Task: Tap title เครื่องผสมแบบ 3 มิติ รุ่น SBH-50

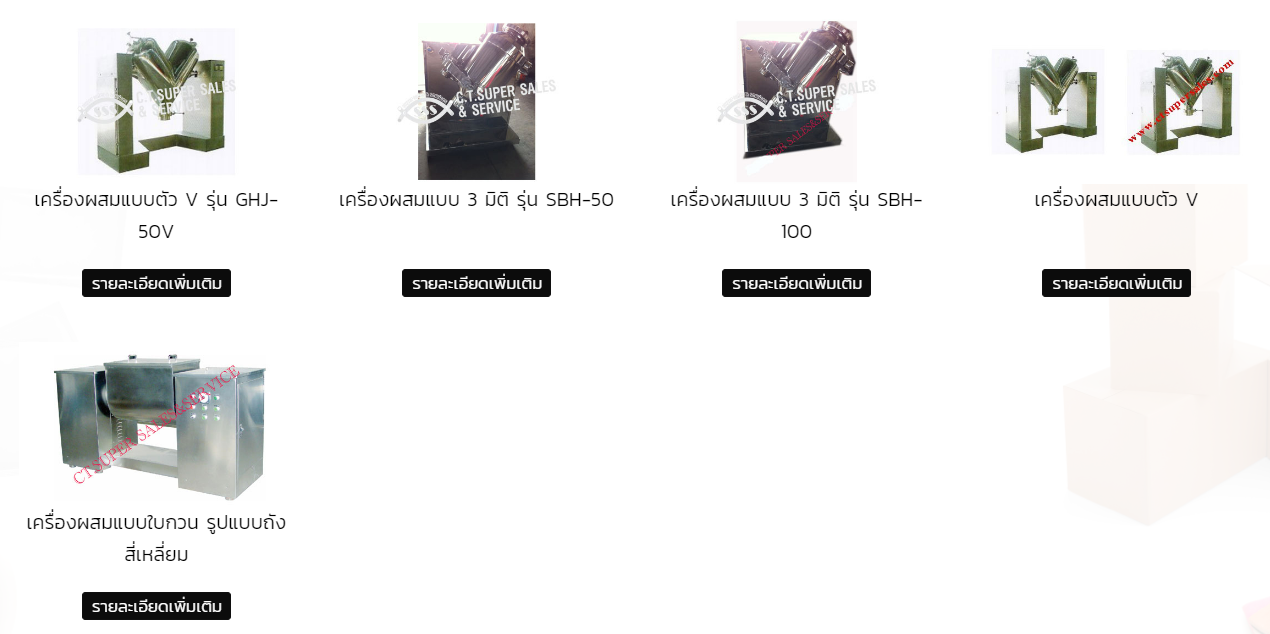Action: 476,200
